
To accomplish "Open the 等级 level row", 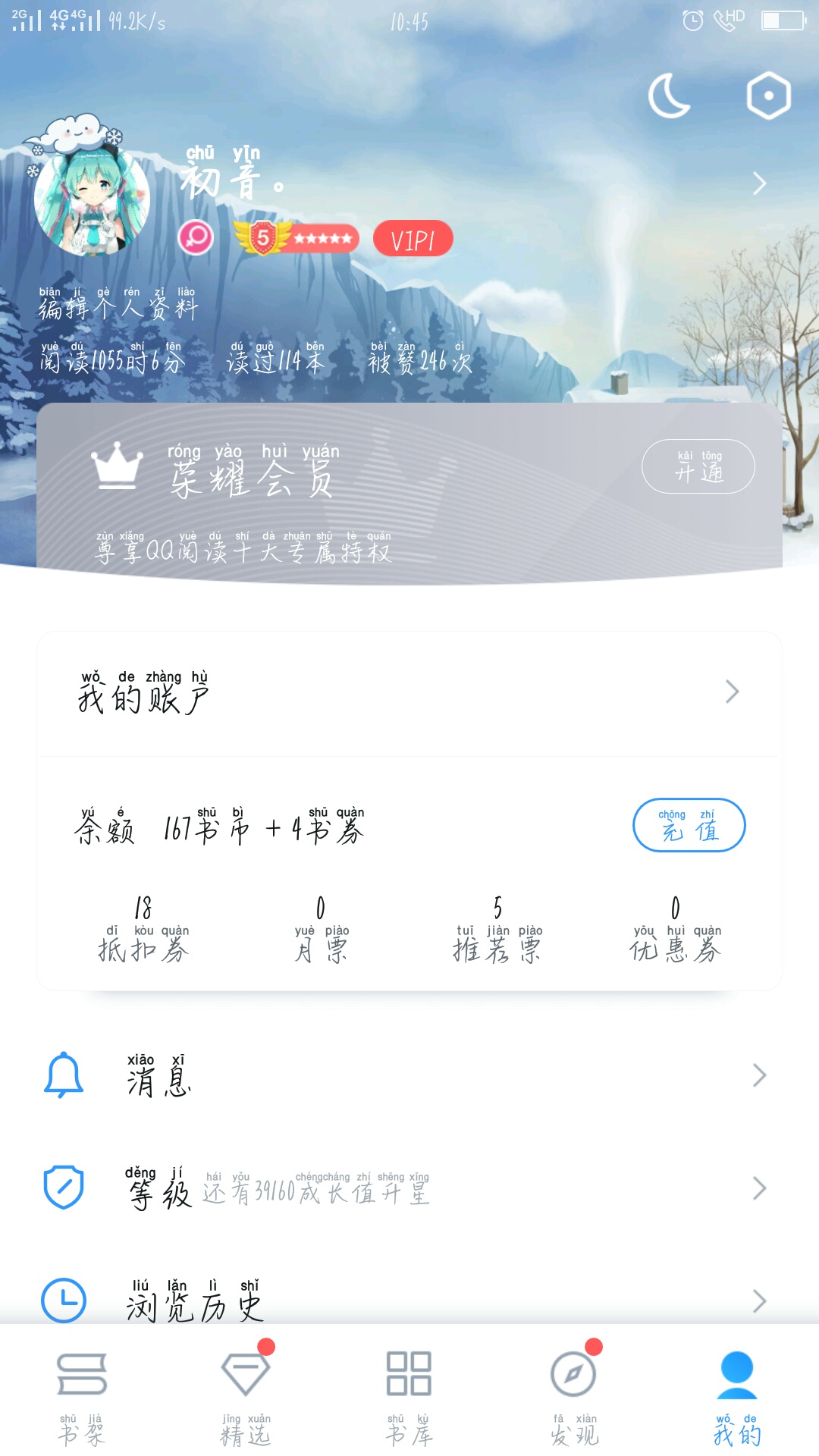I will (x=409, y=1188).
